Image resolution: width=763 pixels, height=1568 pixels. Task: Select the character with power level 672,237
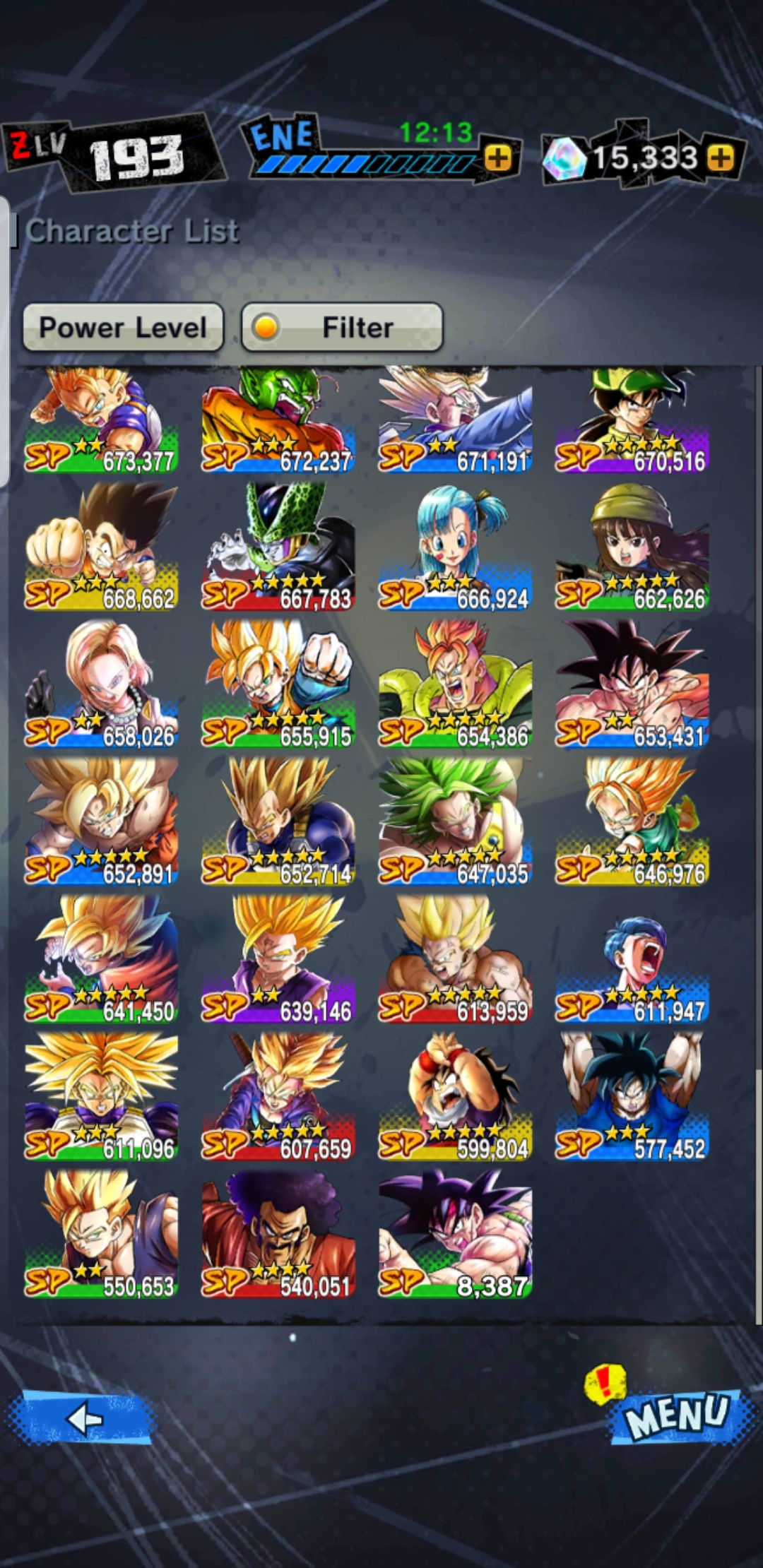click(278, 420)
